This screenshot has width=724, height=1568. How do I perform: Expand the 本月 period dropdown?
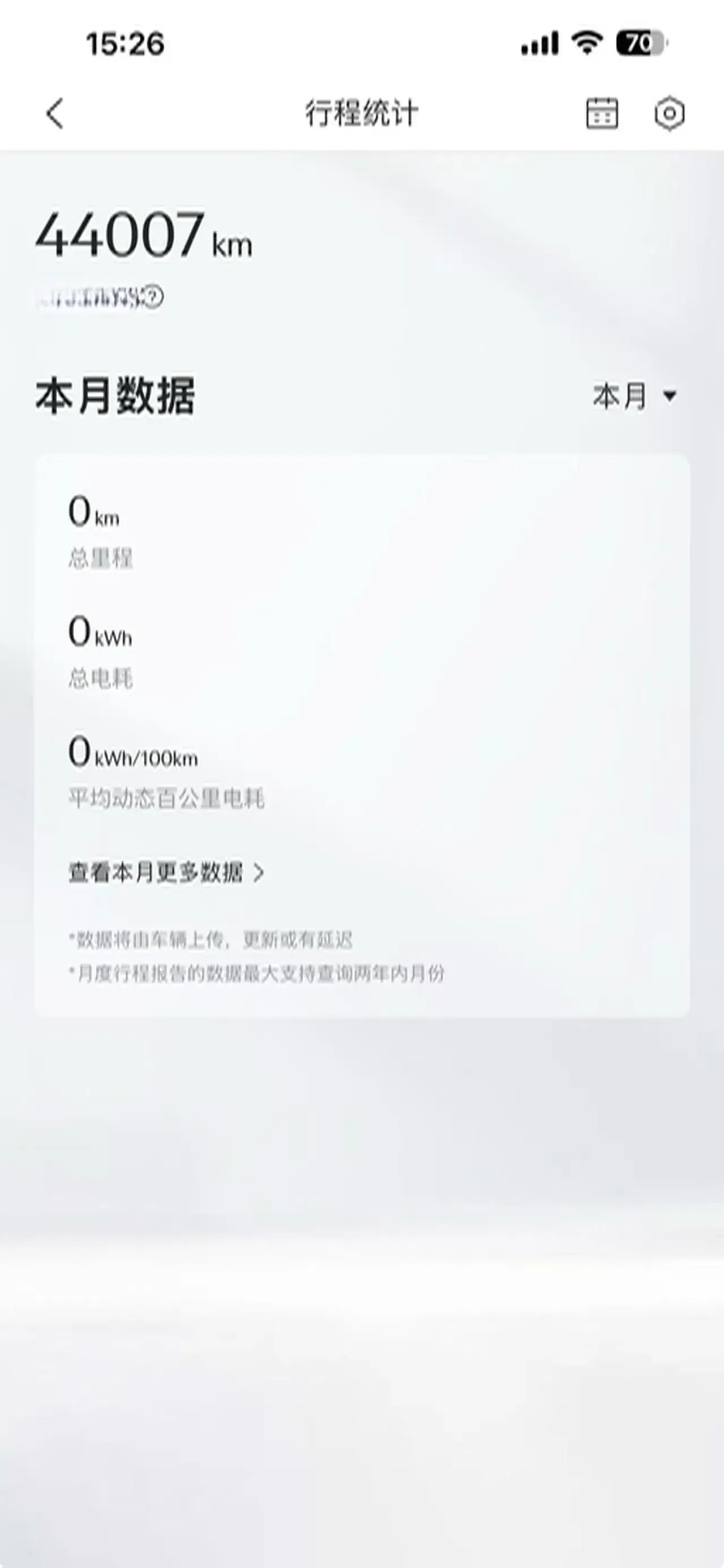coord(635,396)
